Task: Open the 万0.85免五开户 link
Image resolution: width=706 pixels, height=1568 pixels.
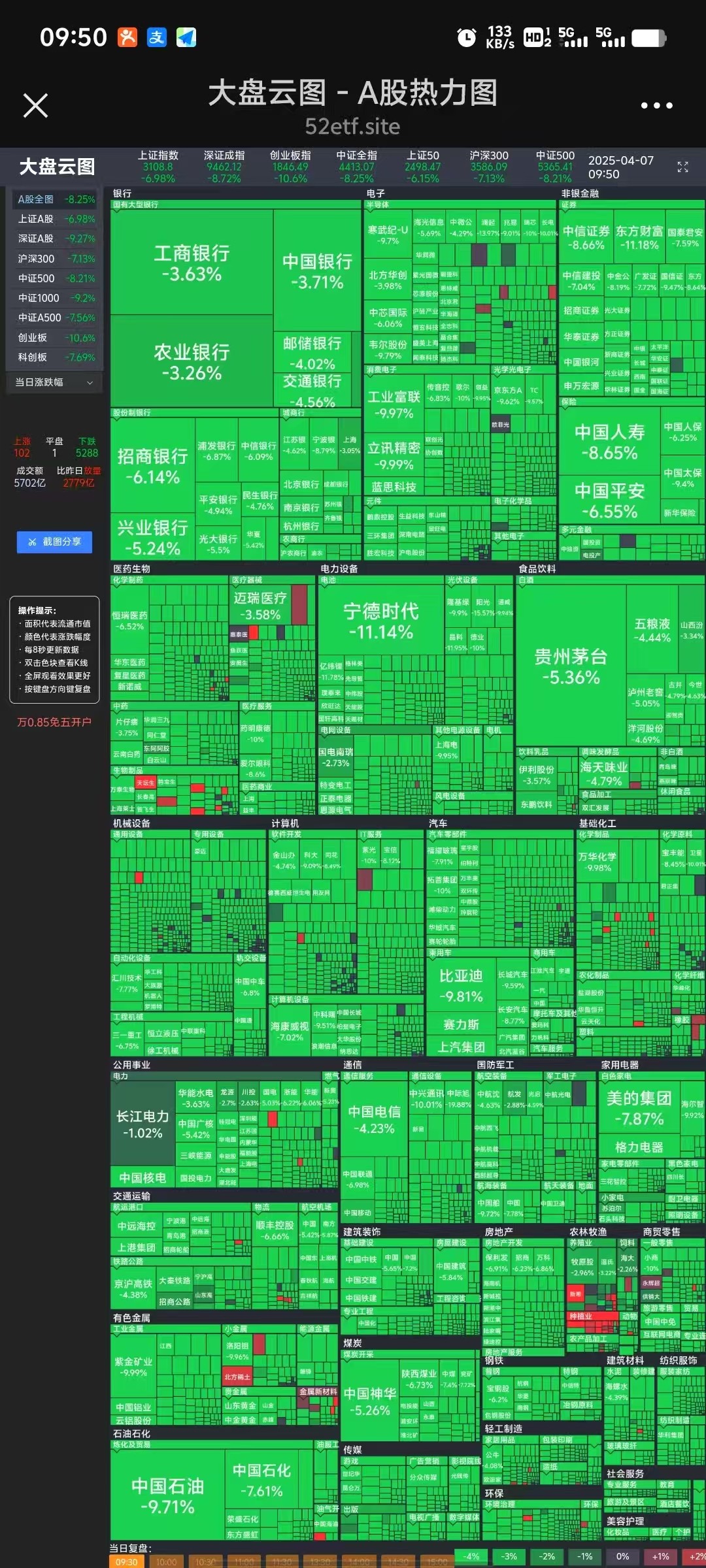Action: point(54,722)
